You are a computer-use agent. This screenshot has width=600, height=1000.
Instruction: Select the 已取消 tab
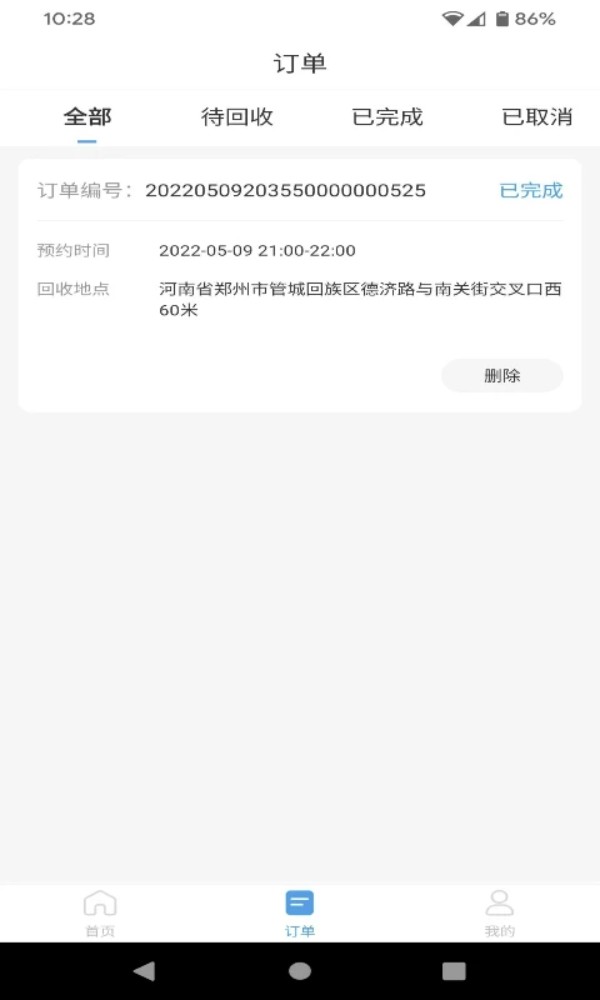click(537, 117)
